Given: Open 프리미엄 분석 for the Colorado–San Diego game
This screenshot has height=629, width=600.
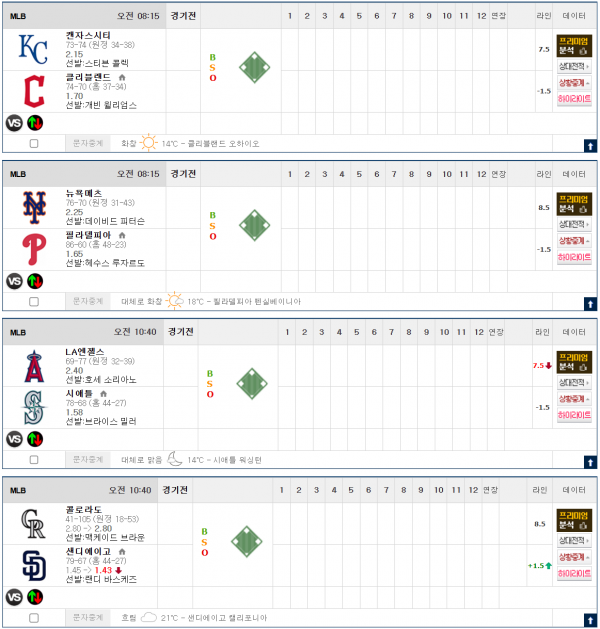Looking at the screenshot, I should 574,520.
